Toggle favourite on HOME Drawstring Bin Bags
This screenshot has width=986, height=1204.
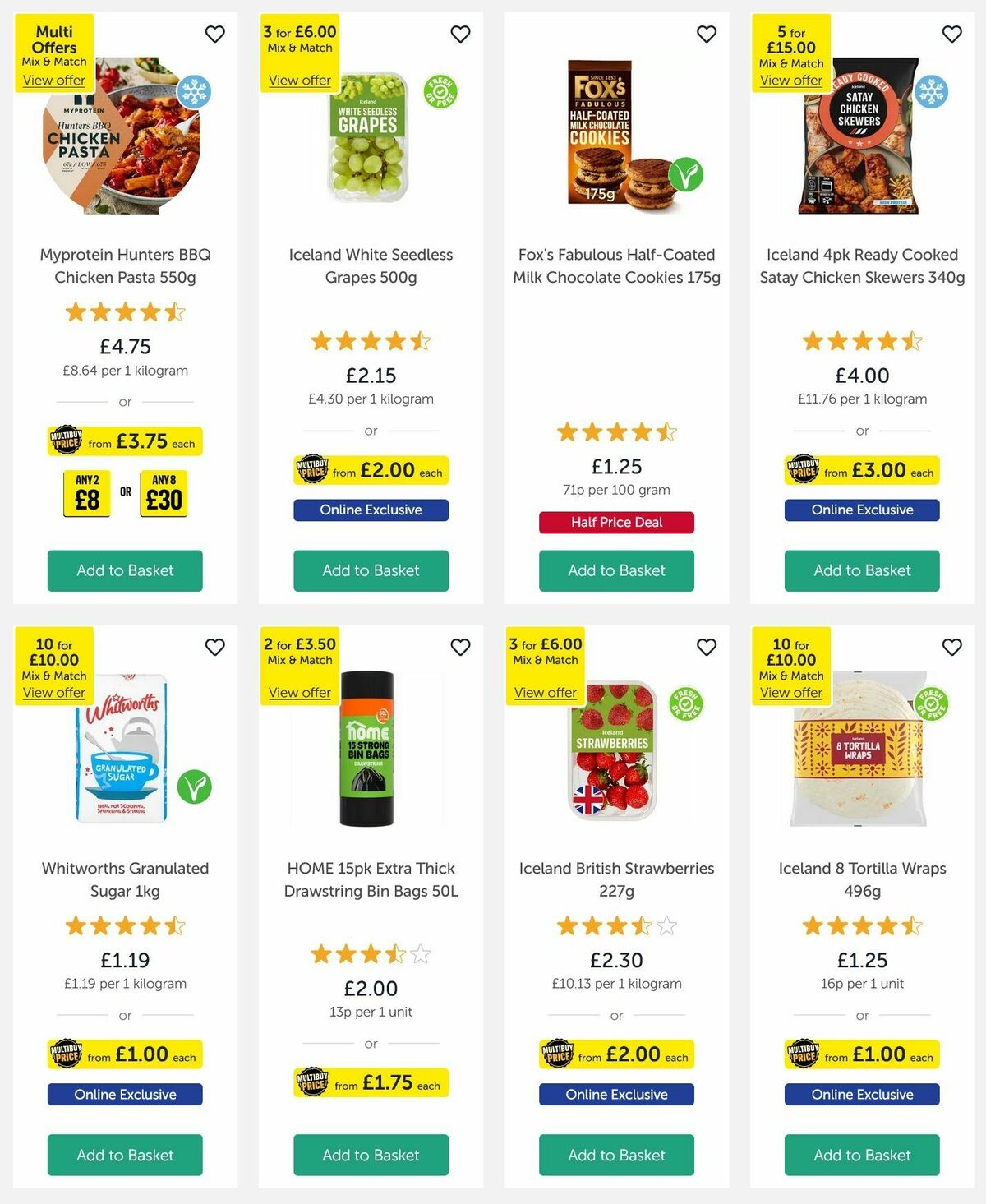461,647
